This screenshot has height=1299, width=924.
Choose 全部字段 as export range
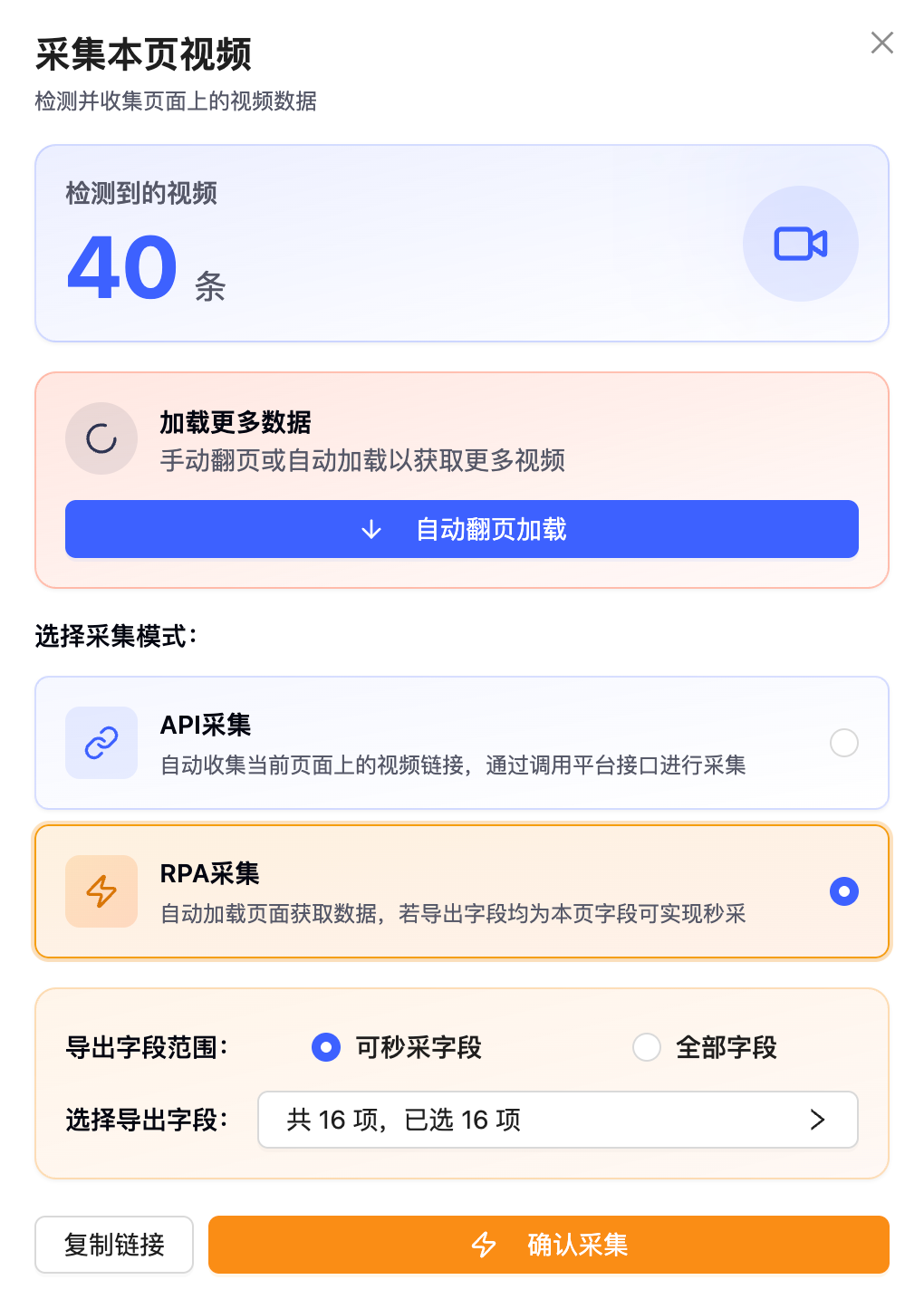[647, 1047]
